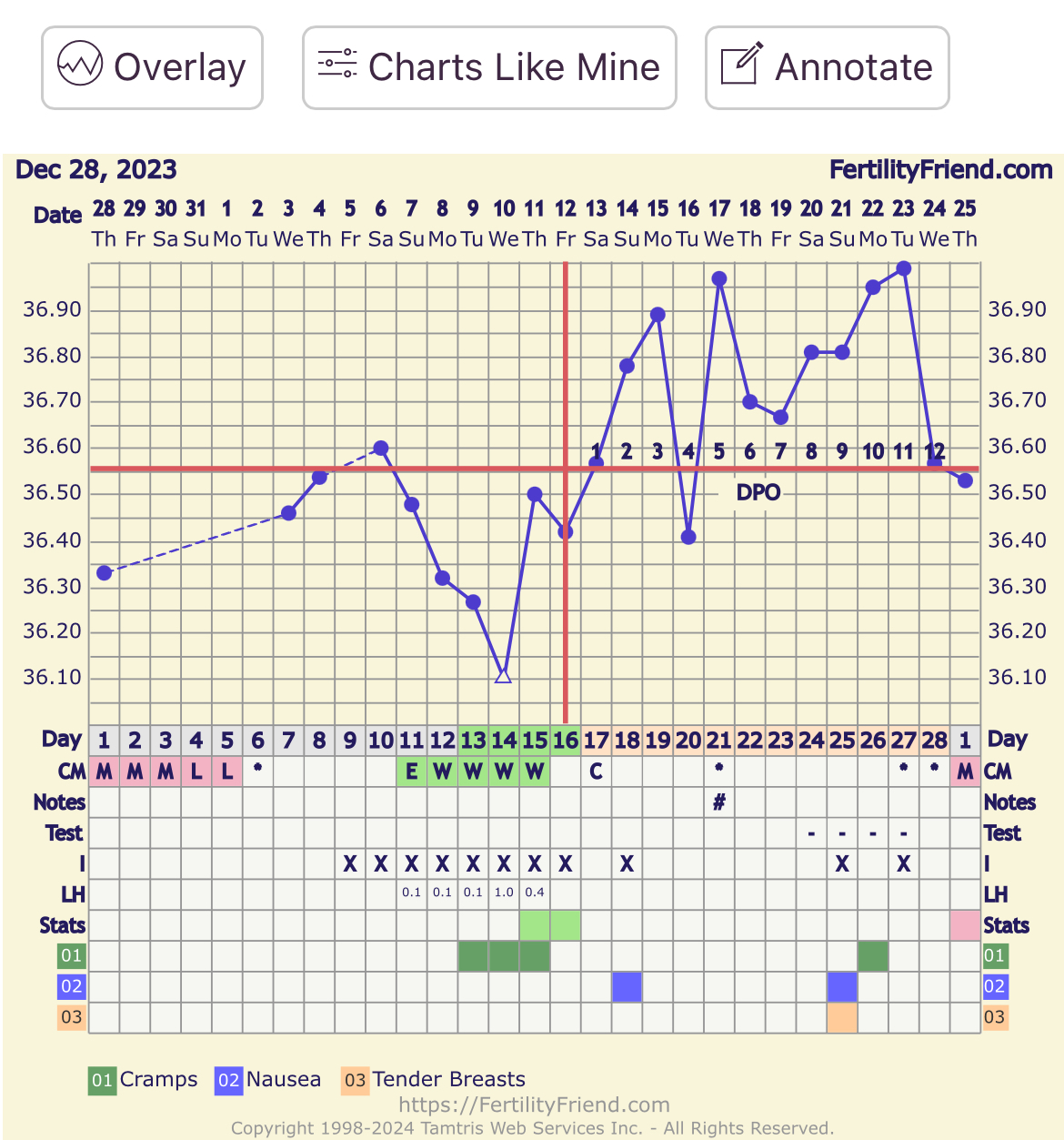
Task: Annotate this fertility chart
Action: click(827, 67)
